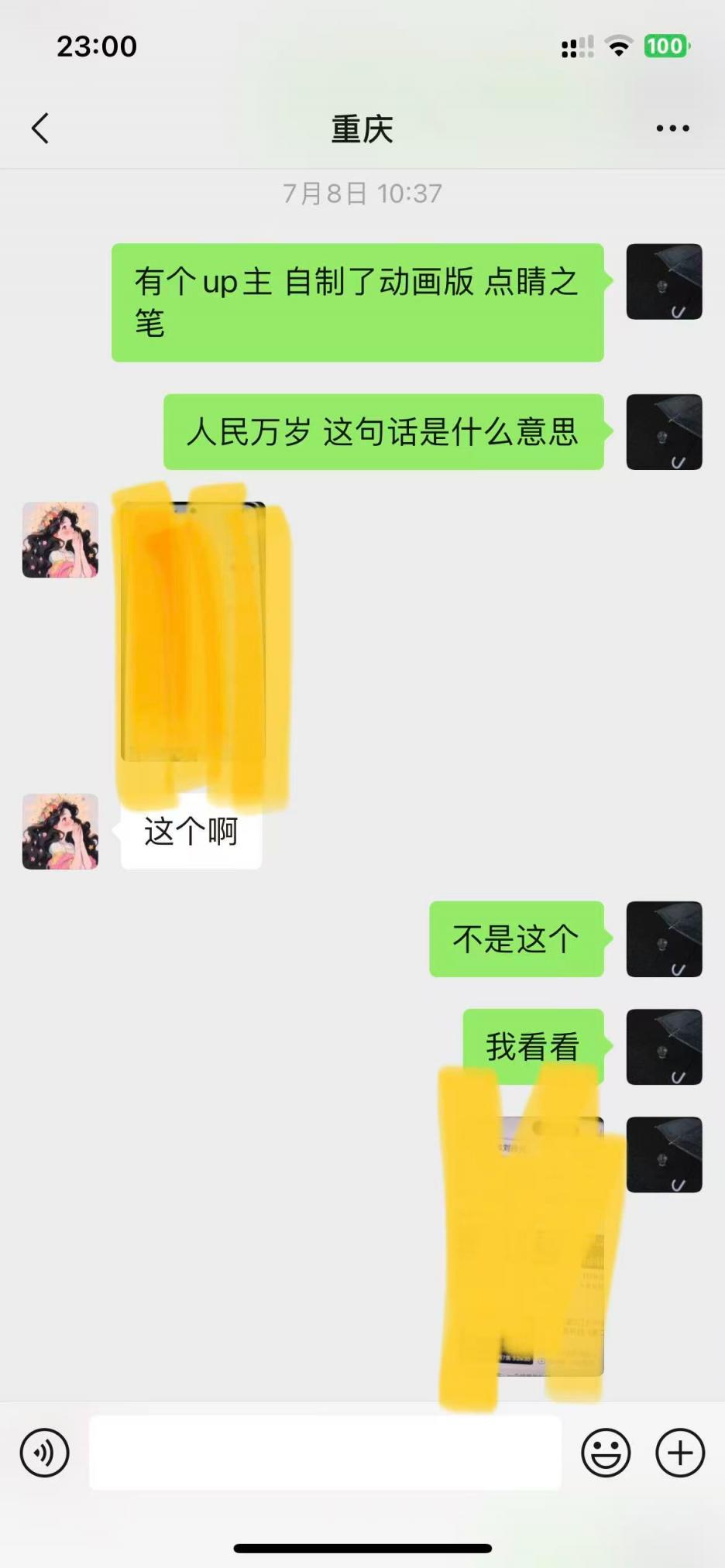The height and width of the screenshot is (1568, 725).
Task: Switch to voice message input
Action: click(x=45, y=1453)
